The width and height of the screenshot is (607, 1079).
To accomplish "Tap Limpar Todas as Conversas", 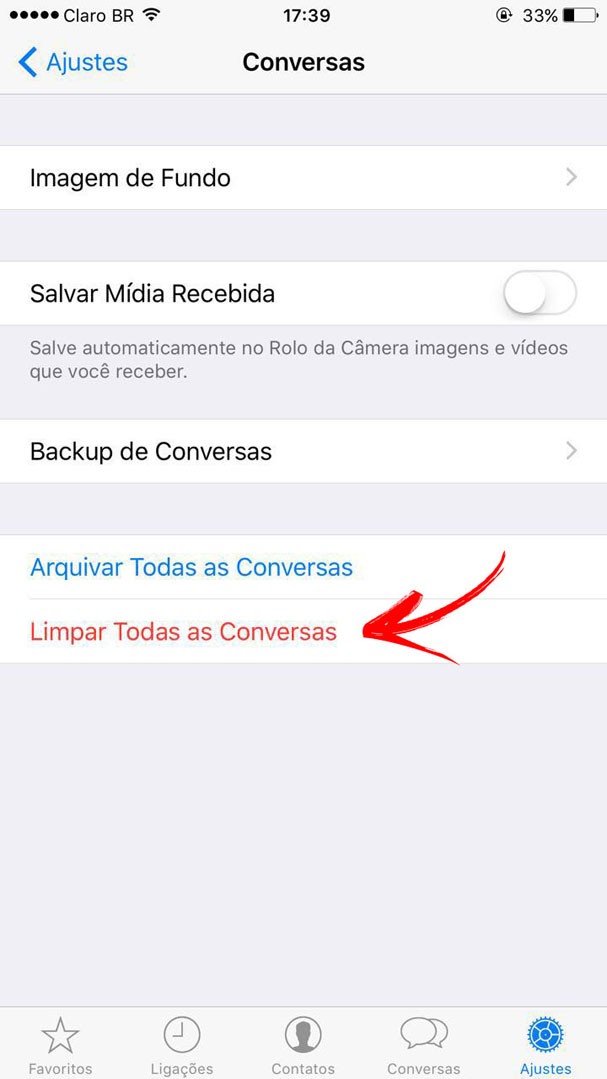I will pyautogui.click(x=184, y=632).
